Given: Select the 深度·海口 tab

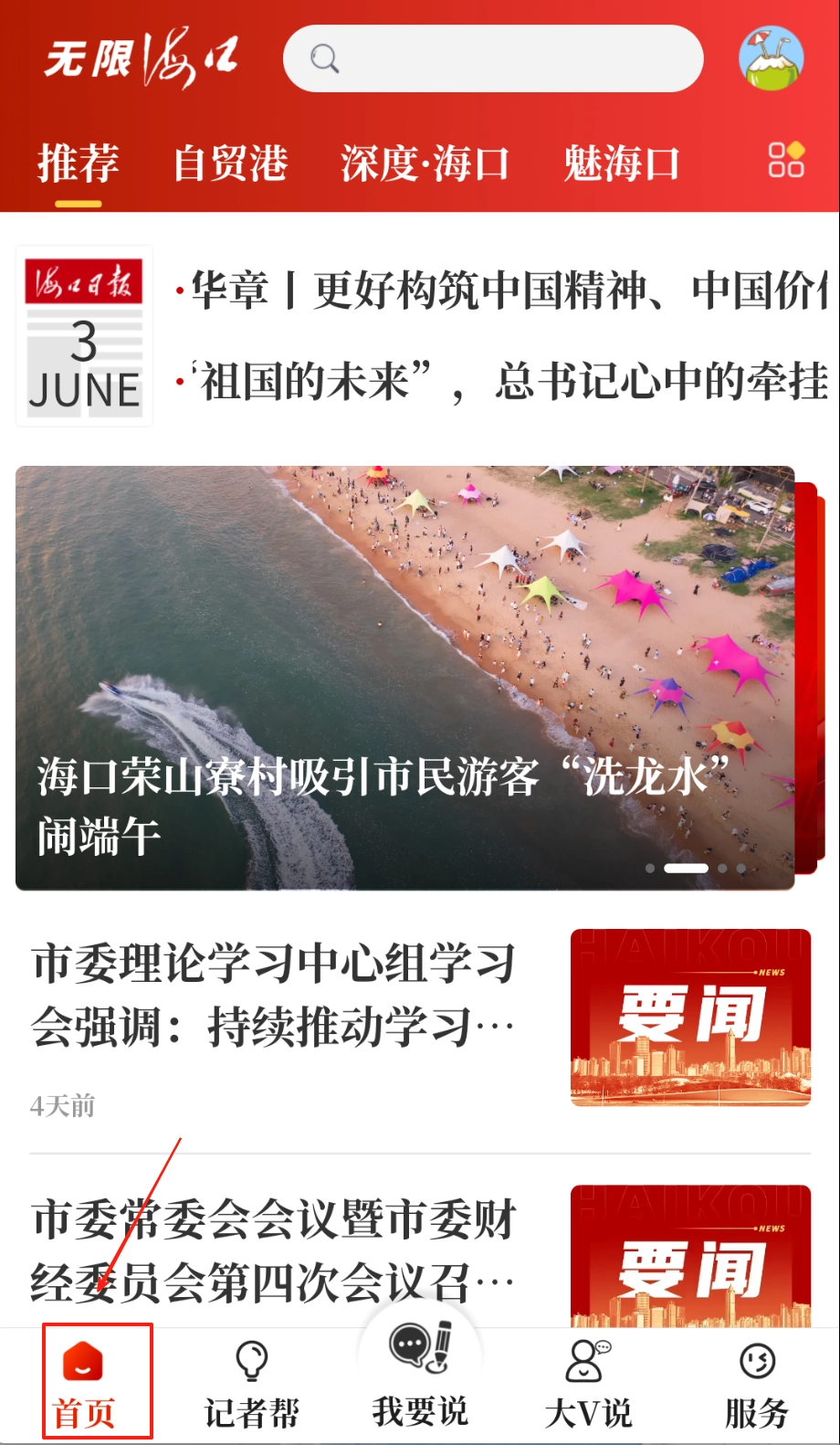Looking at the screenshot, I should [425, 164].
